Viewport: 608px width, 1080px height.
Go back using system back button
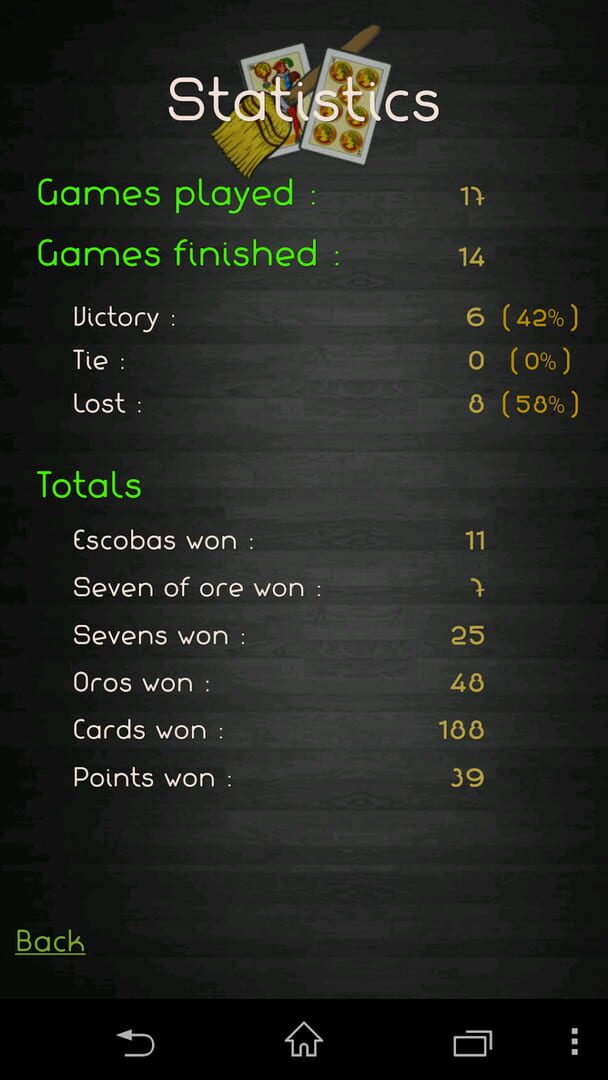coord(135,1042)
